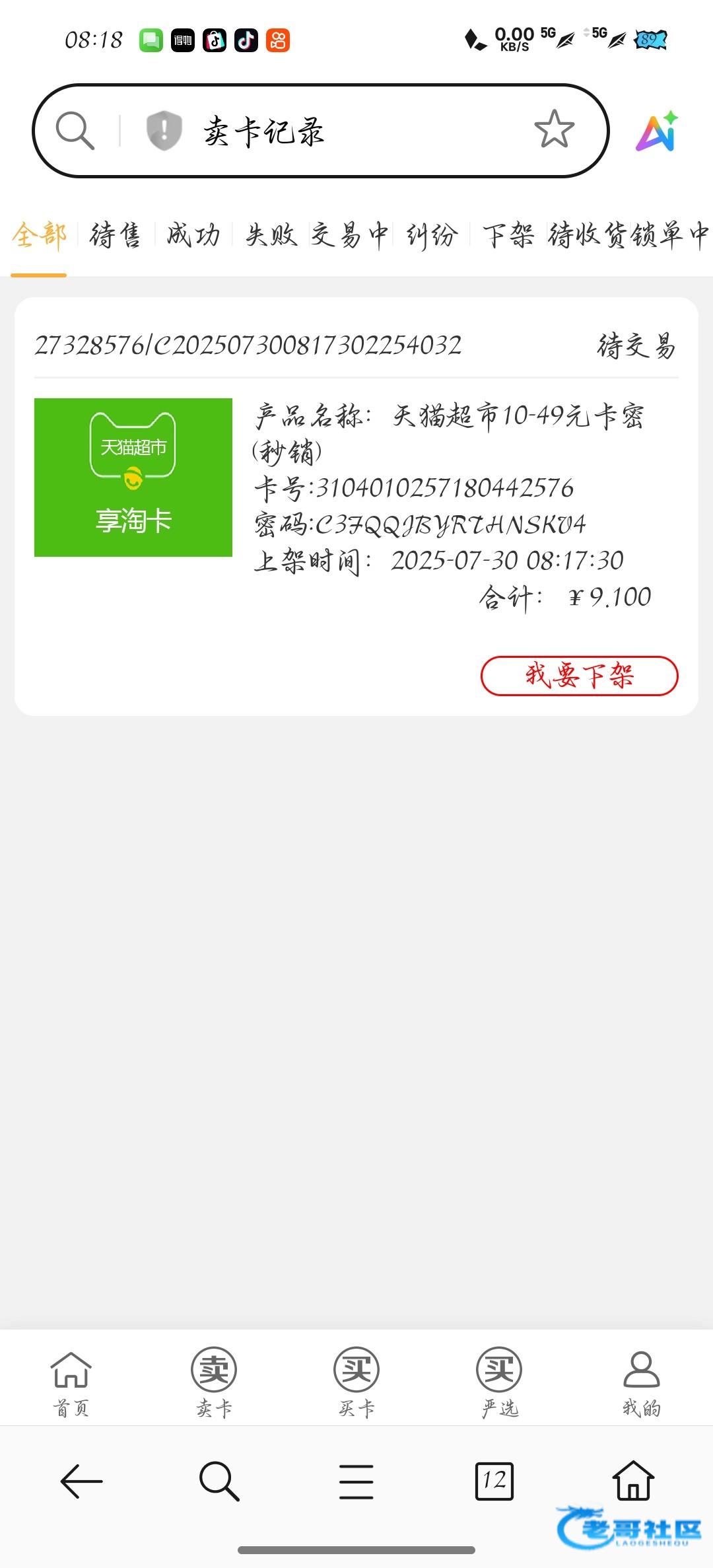Open the 我的 profile tab
The height and width of the screenshot is (1568, 713).
[642, 1384]
